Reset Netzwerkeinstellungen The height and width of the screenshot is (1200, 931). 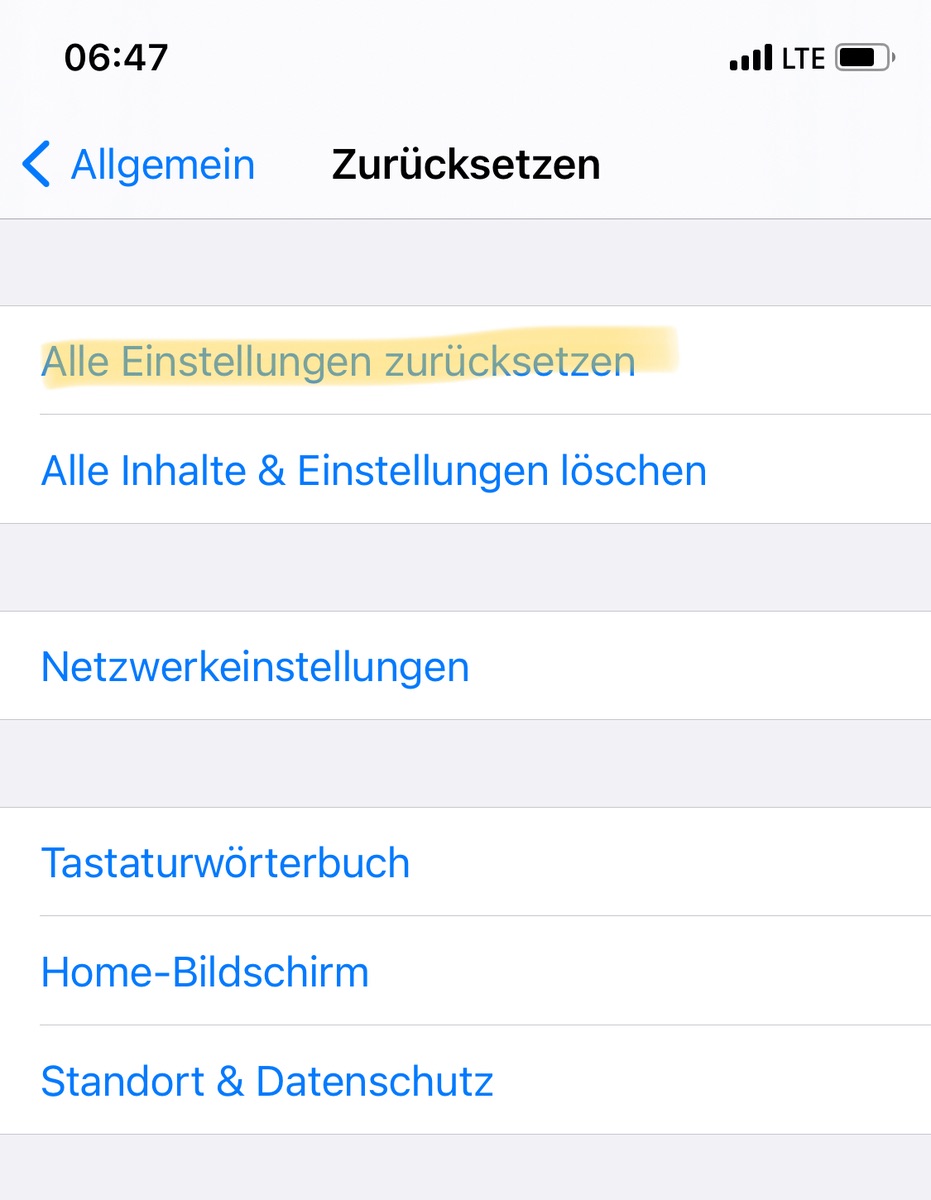(255, 666)
